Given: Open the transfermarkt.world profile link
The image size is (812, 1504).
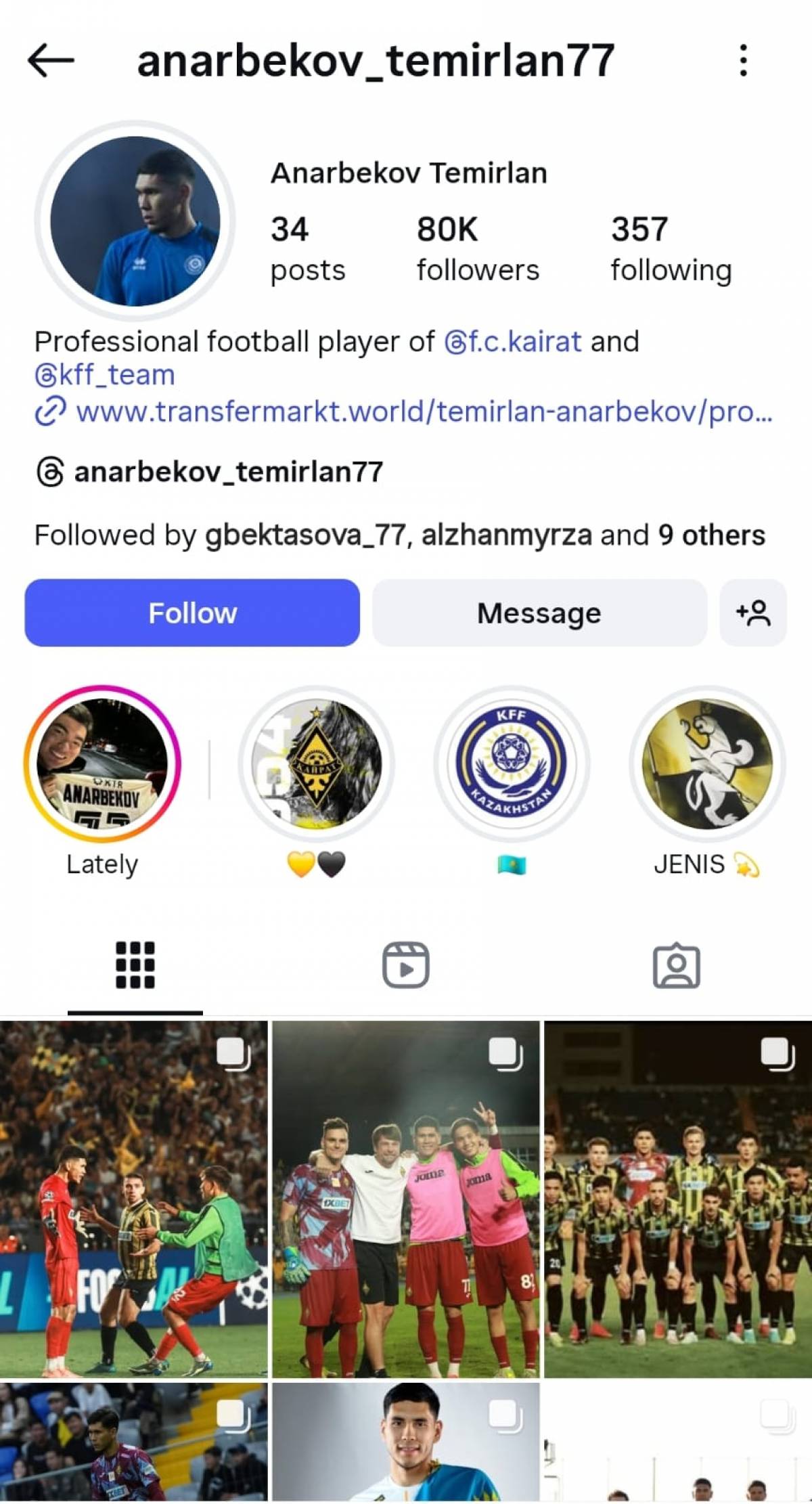Looking at the screenshot, I should 423,412.
